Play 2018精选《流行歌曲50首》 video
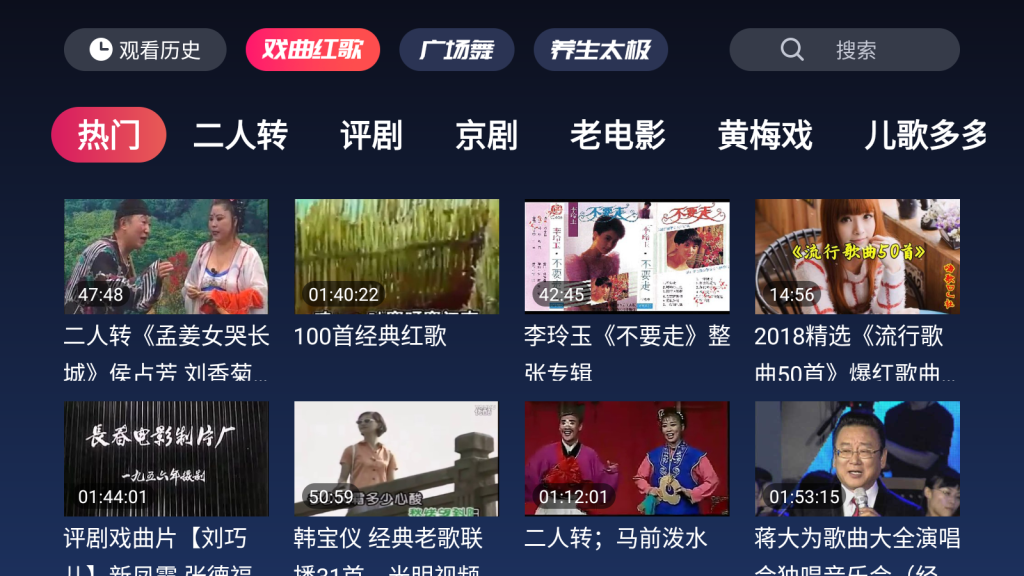The image size is (1024, 576). click(857, 257)
